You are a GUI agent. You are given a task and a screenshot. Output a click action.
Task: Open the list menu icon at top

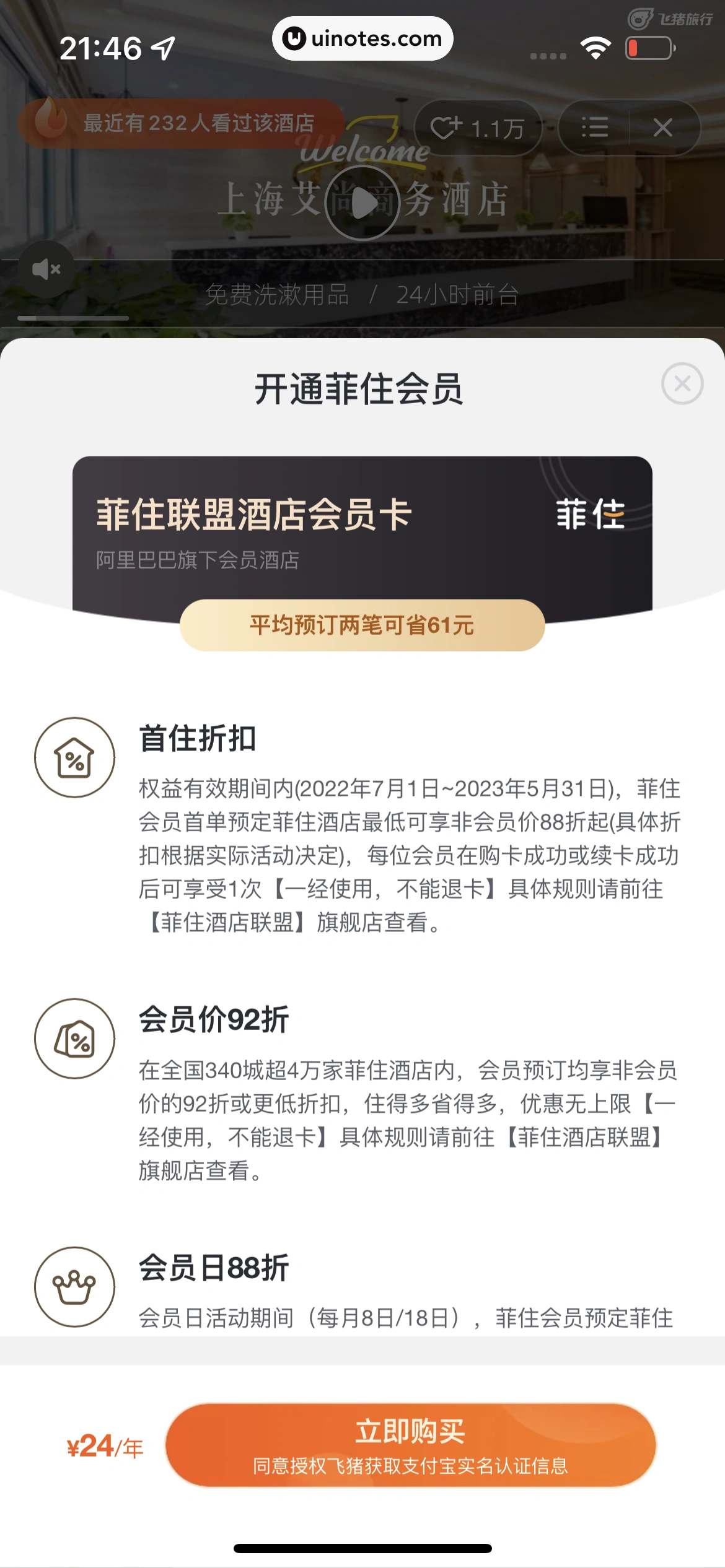pyautogui.click(x=594, y=128)
